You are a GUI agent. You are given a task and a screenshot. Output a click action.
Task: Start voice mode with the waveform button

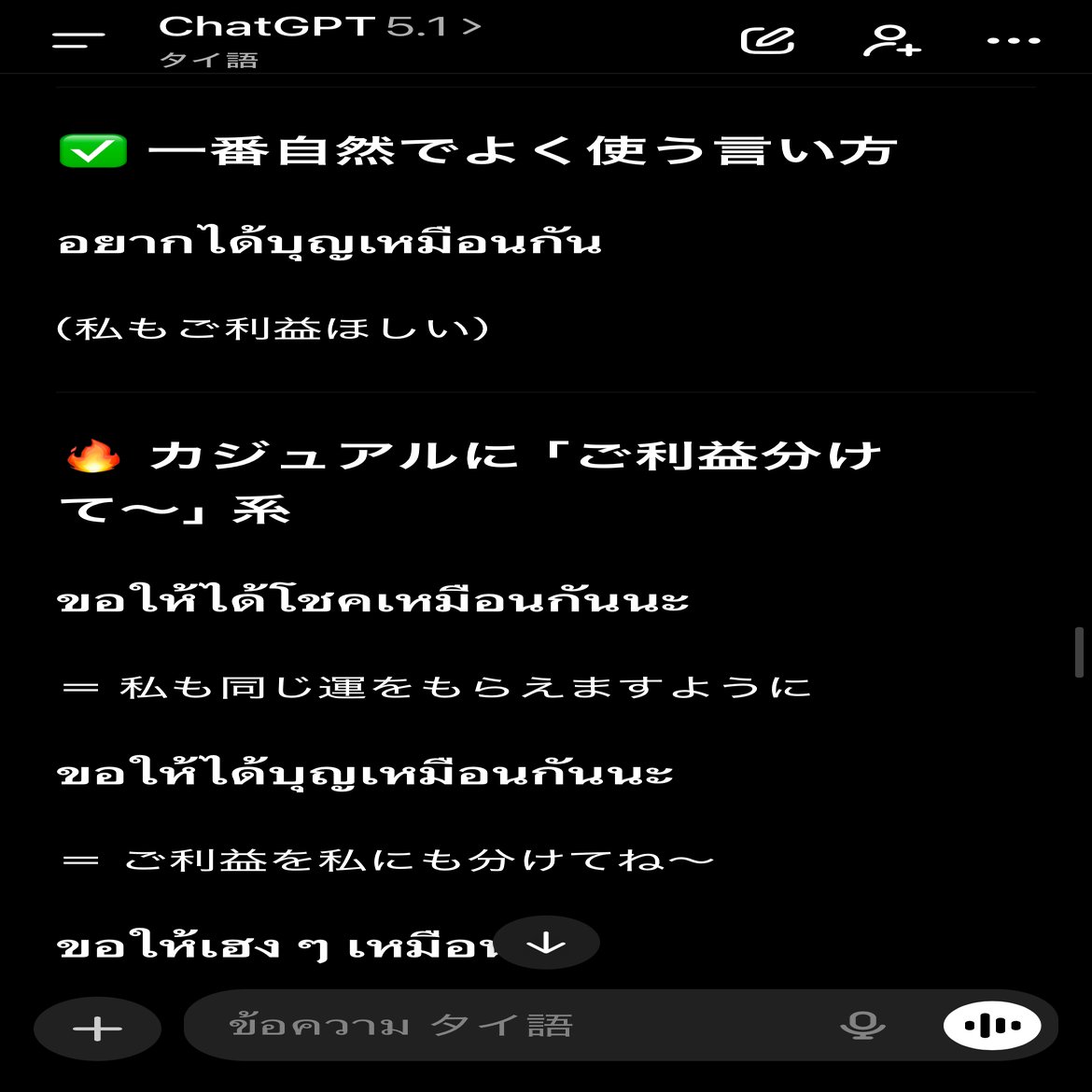[x=991, y=1027]
